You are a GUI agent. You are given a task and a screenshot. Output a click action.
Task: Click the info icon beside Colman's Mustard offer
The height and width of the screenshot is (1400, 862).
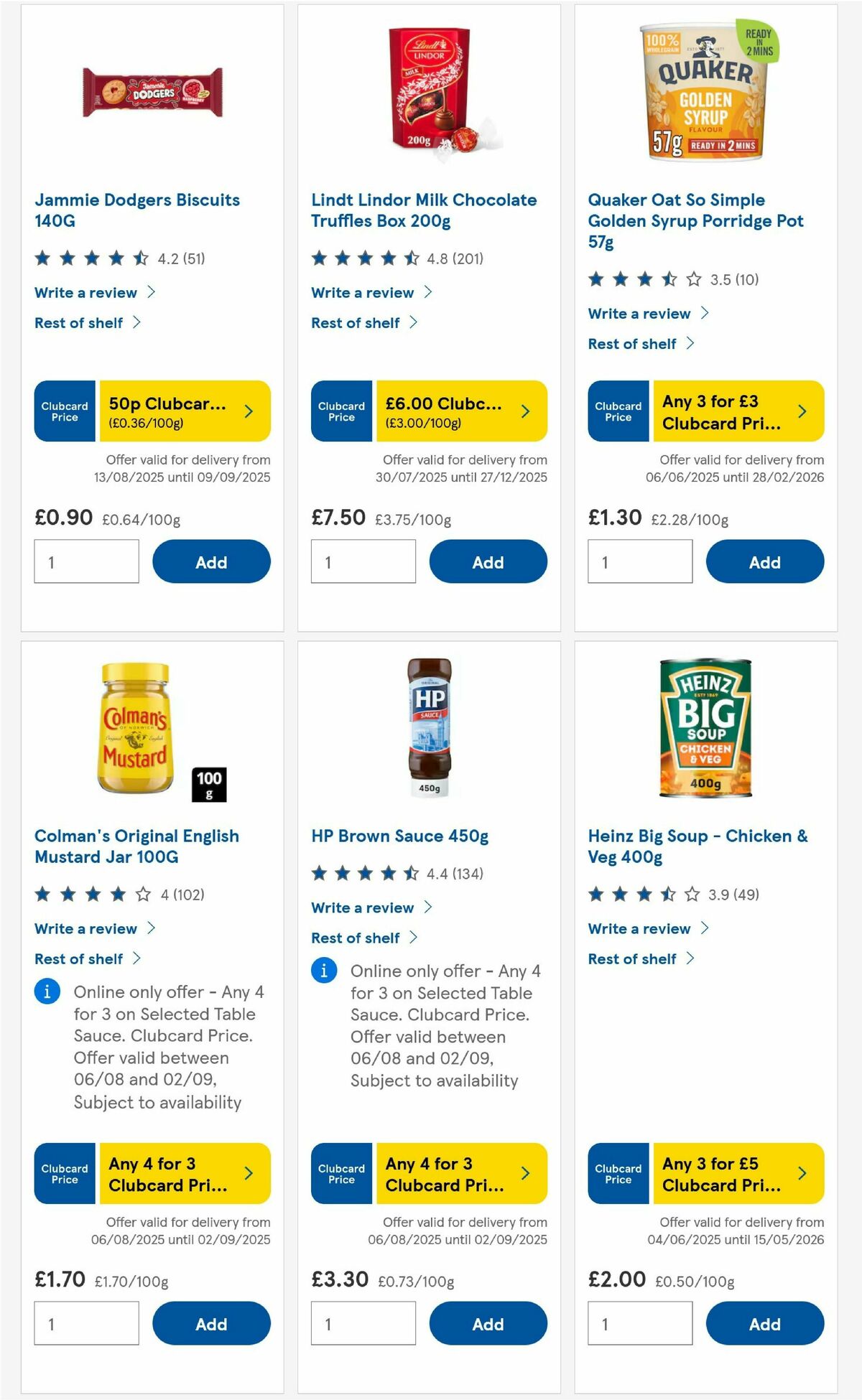click(47, 992)
